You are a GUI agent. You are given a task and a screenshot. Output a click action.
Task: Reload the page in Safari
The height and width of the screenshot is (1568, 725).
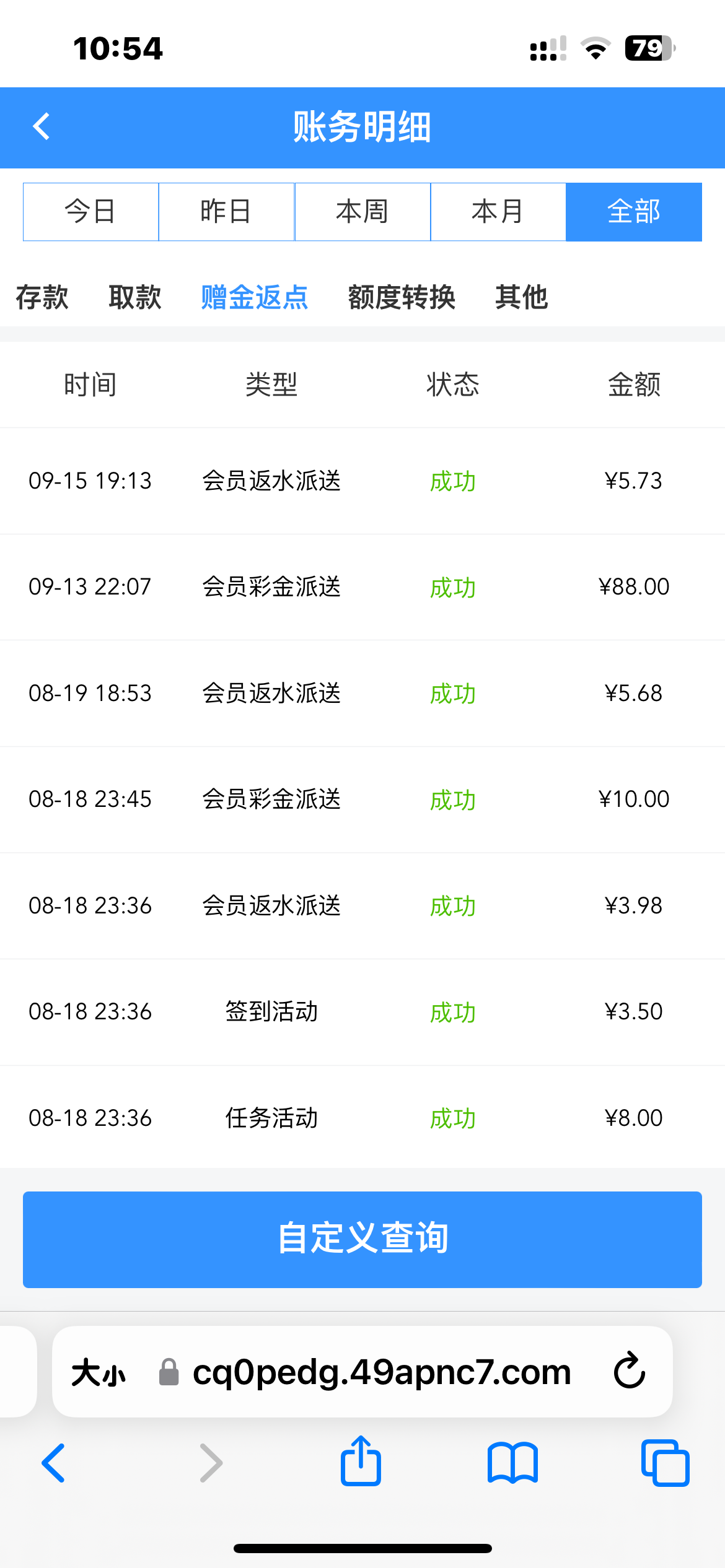[629, 1371]
